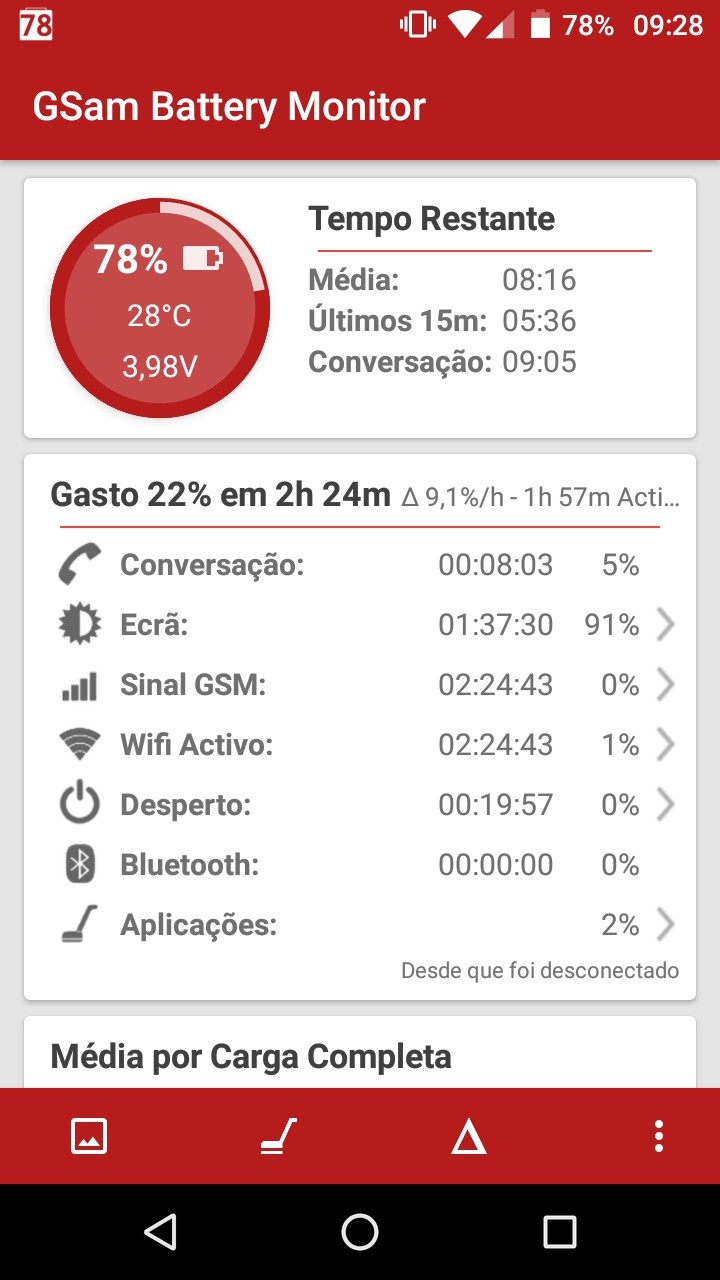720x1280 pixels.
Task: Open Desperto wake details
Action: (360, 805)
